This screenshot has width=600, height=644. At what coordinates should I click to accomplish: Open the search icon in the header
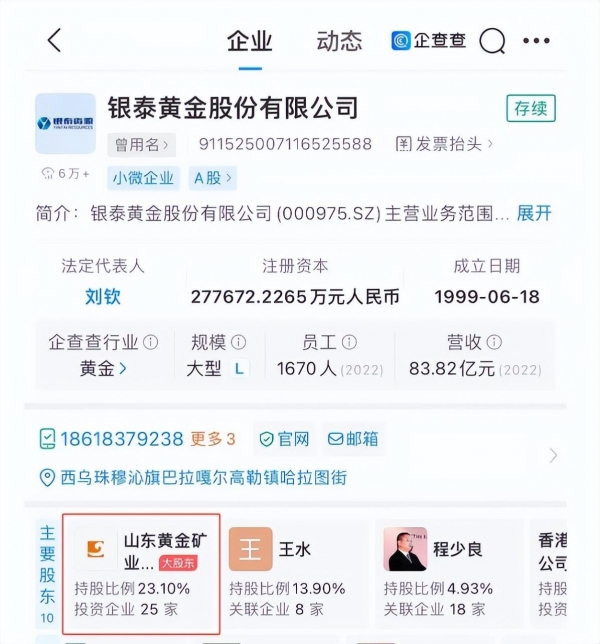492,41
